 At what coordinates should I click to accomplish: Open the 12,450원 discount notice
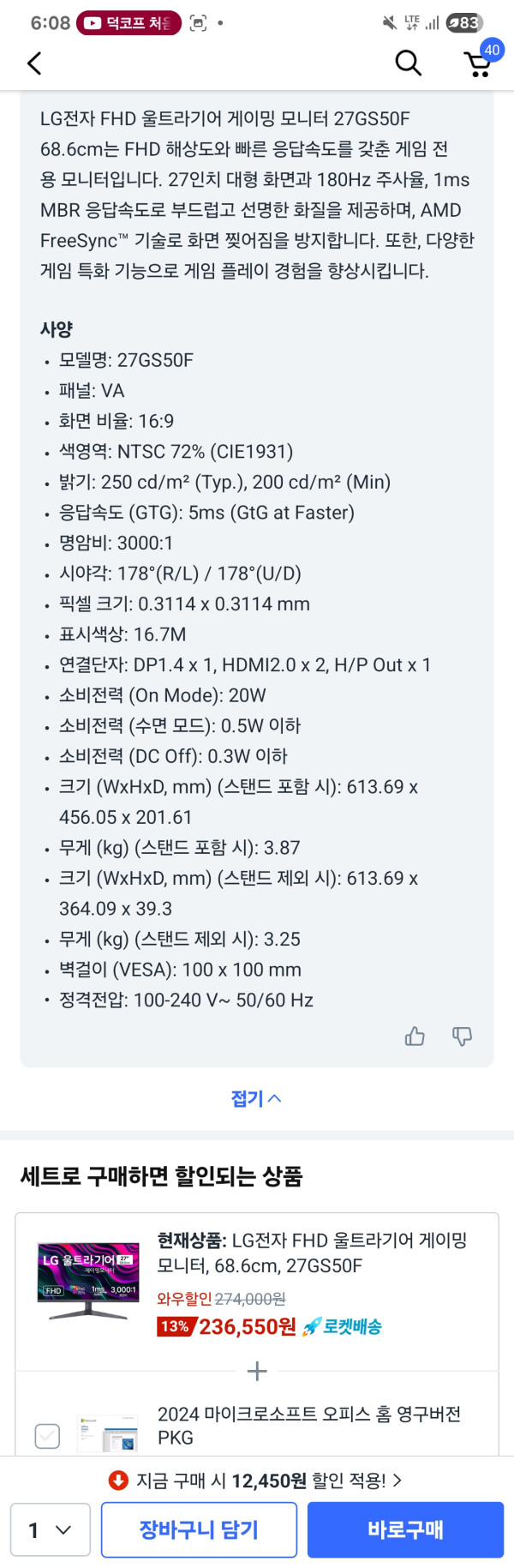(x=257, y=1480)
